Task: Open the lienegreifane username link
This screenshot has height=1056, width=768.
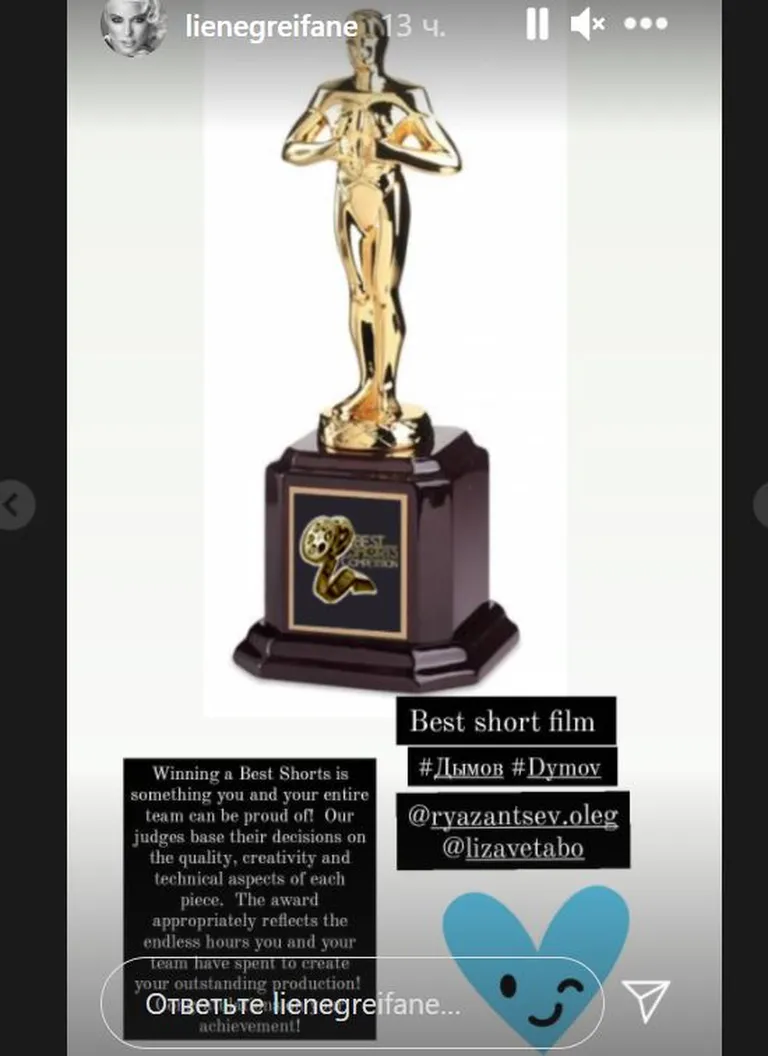Action: pyautogui.click(x=271, y=27)
